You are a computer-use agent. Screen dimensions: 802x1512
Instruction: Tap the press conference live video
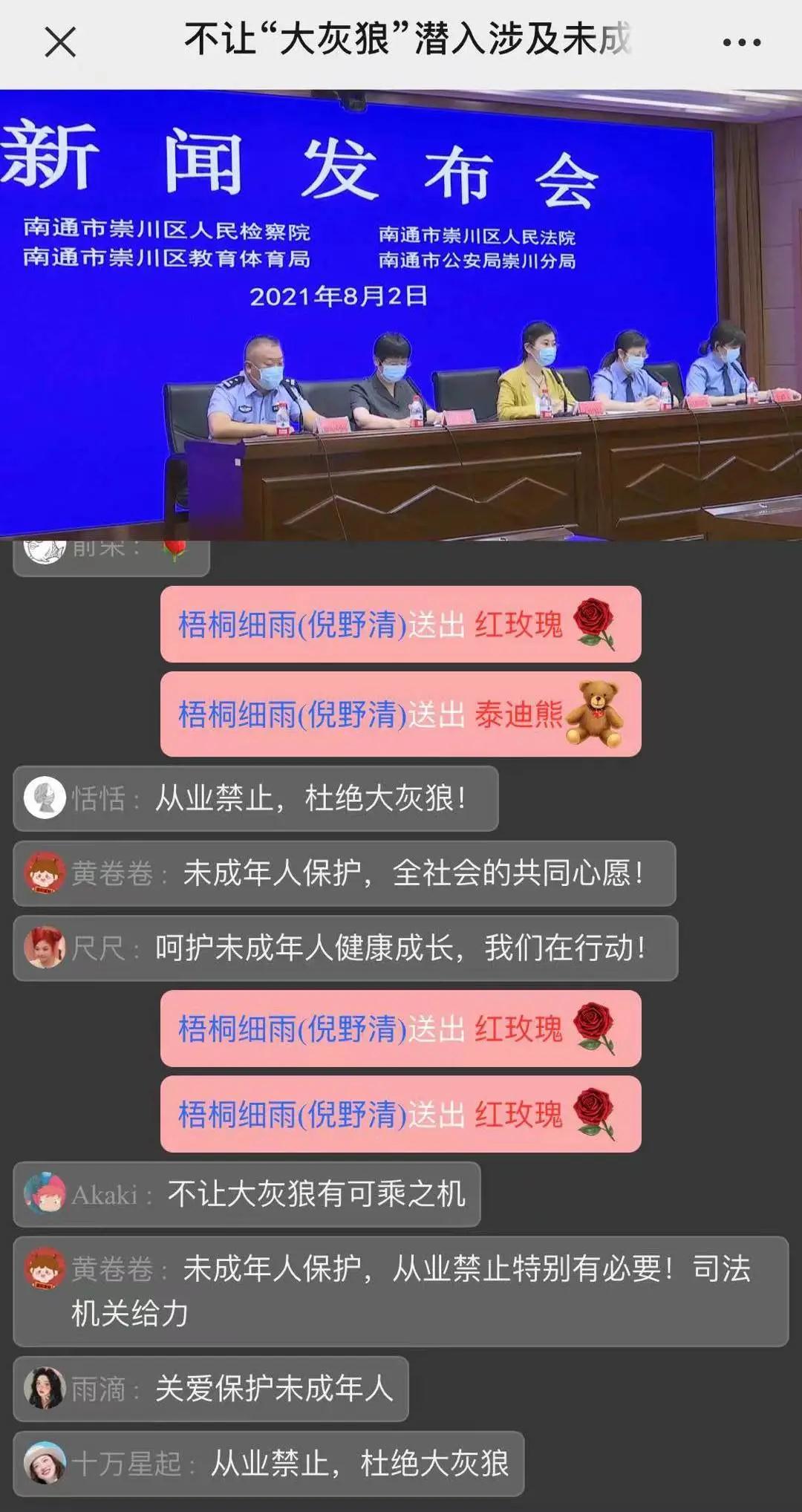click(401, 315)
